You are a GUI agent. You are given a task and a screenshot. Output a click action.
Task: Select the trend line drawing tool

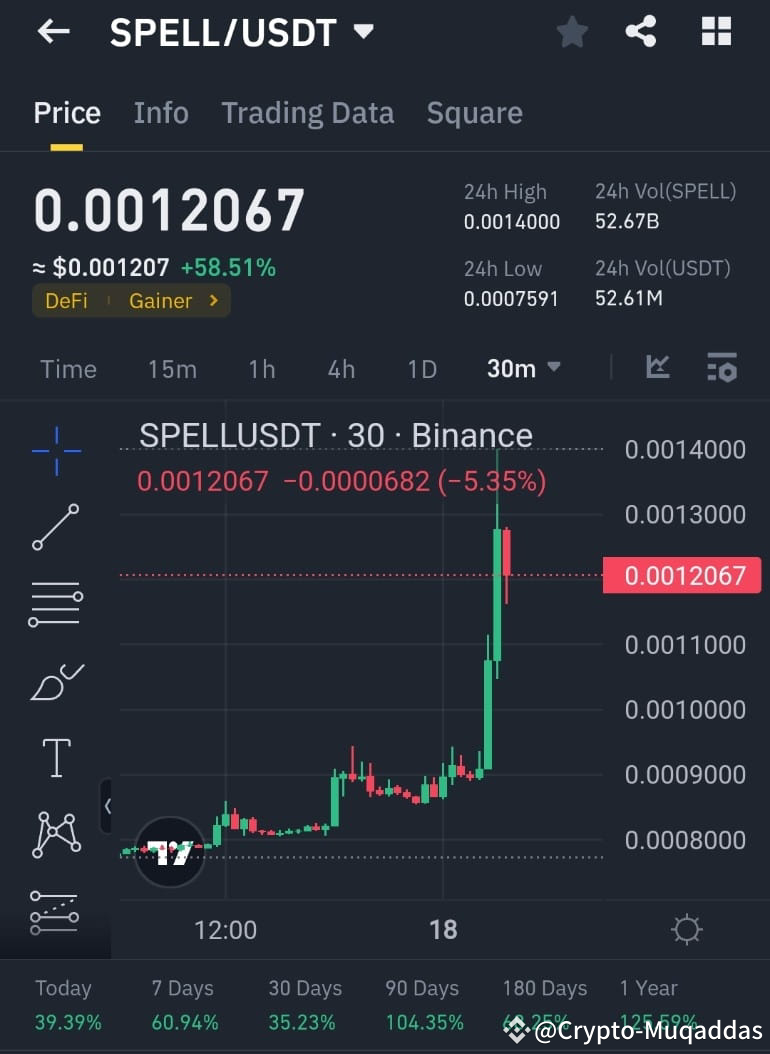click(55, 527)
